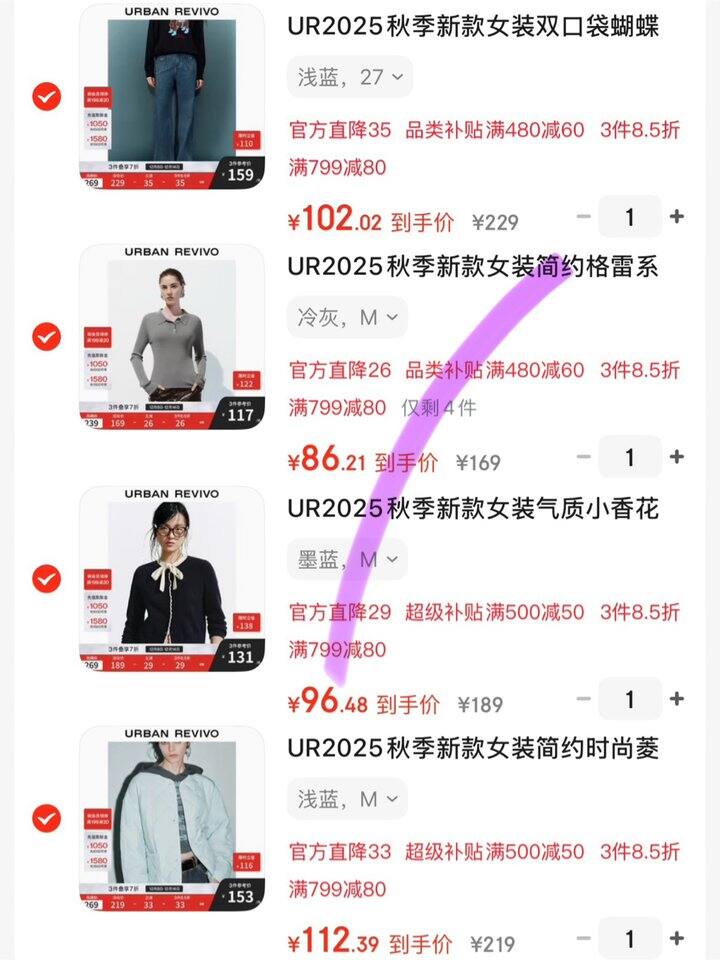The height and width of the screenshot is (960, 720).
Task: Open the 简约时尚菱 jacket product image
Action: pyautogui.click(x=172, y=818)
